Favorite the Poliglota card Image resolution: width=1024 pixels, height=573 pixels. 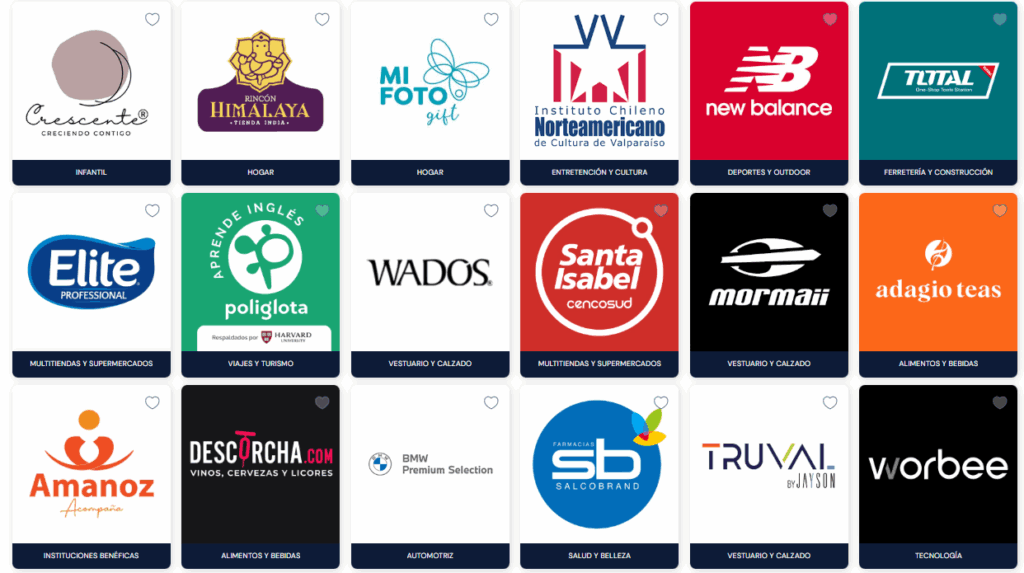pos(322,211)
